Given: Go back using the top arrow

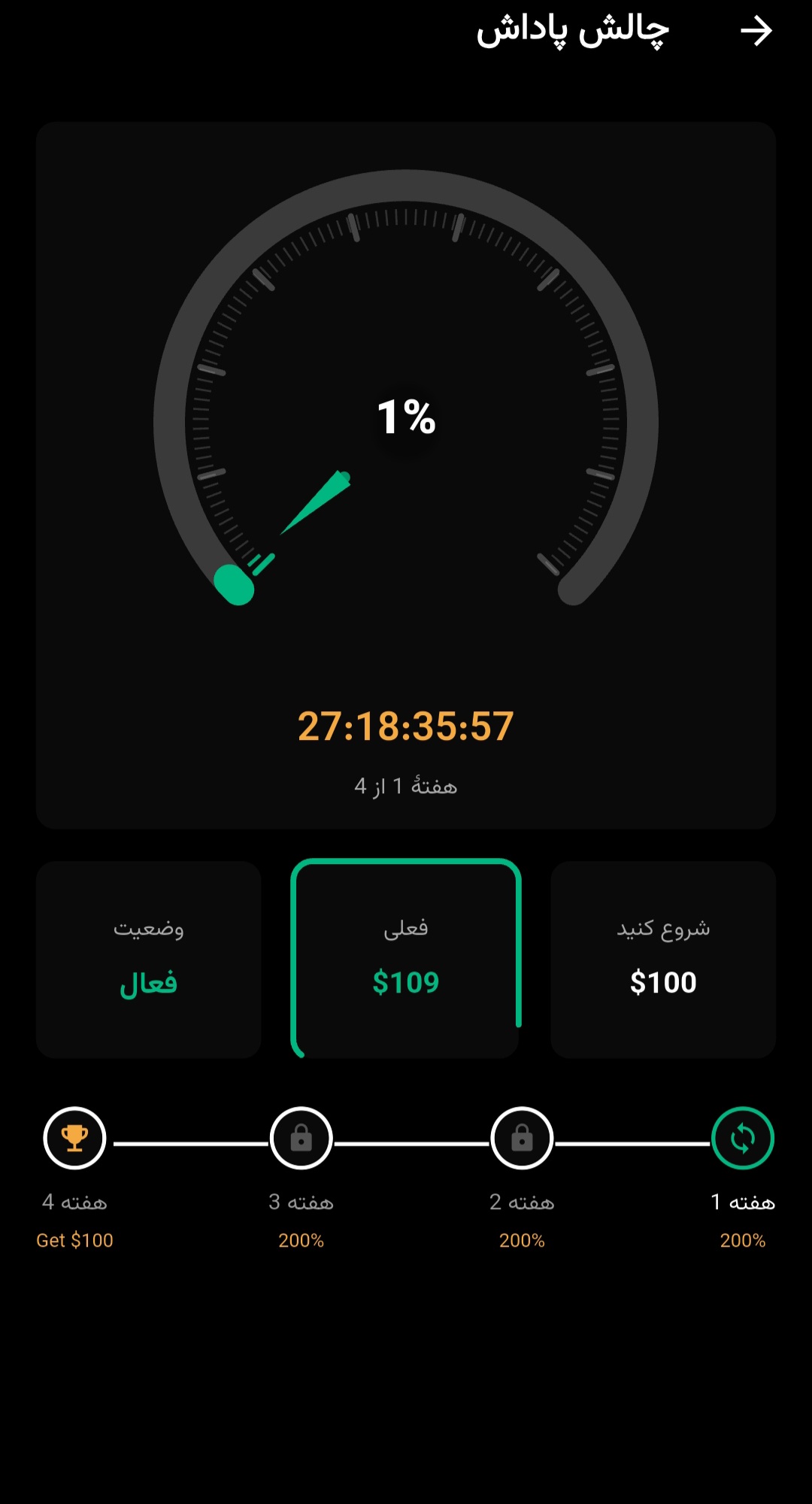Looking at the screenshot, I should pyautogui.click(x=756, y=32).
